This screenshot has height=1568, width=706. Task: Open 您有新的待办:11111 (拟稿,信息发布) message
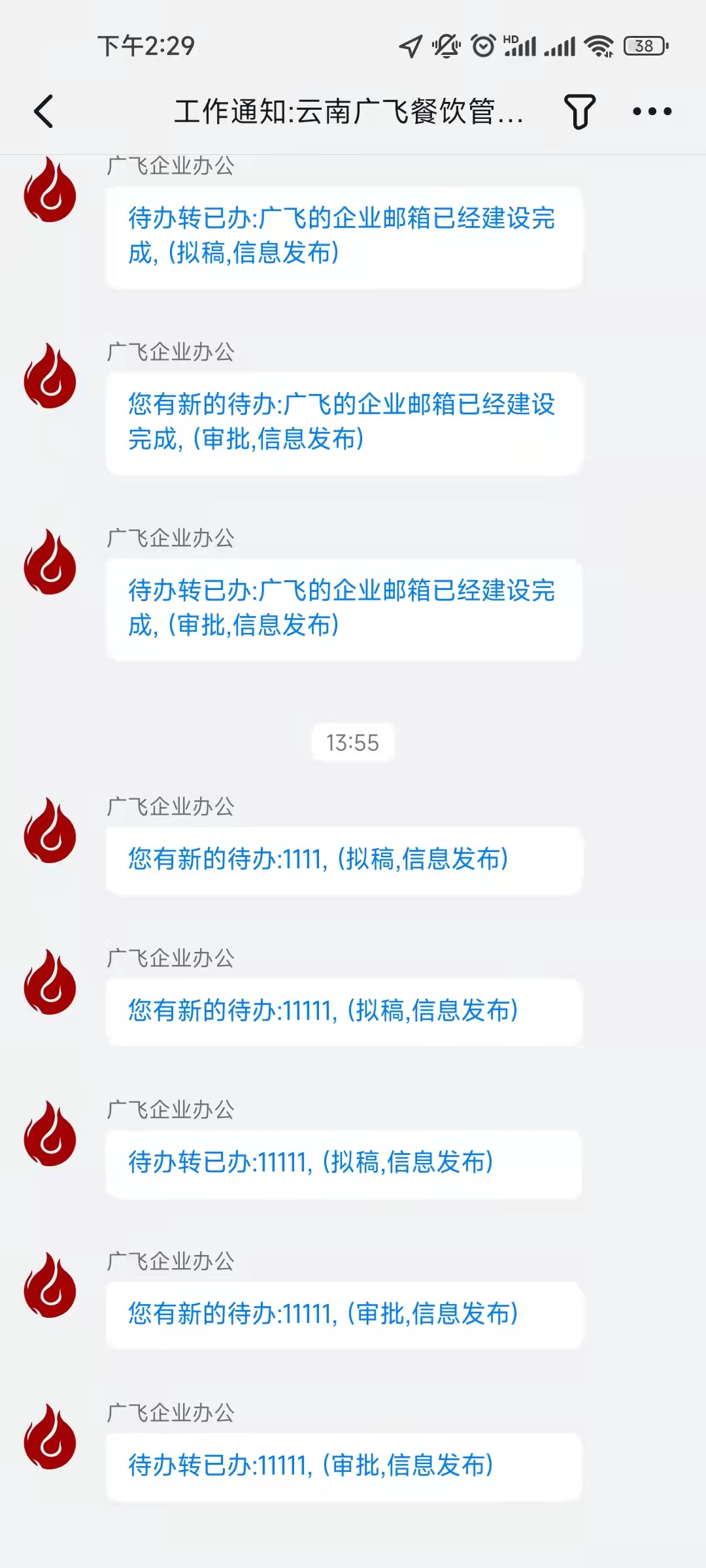343,1011
